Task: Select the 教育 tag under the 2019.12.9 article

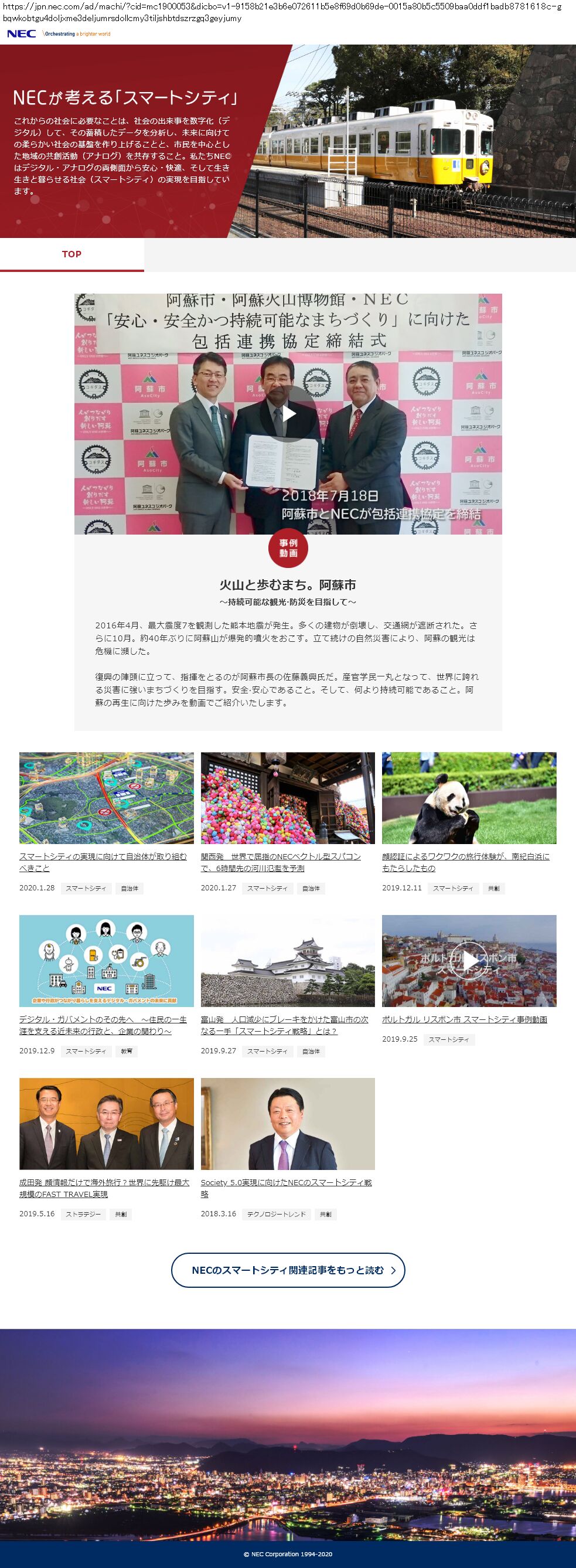Action: coord(127,1051)
